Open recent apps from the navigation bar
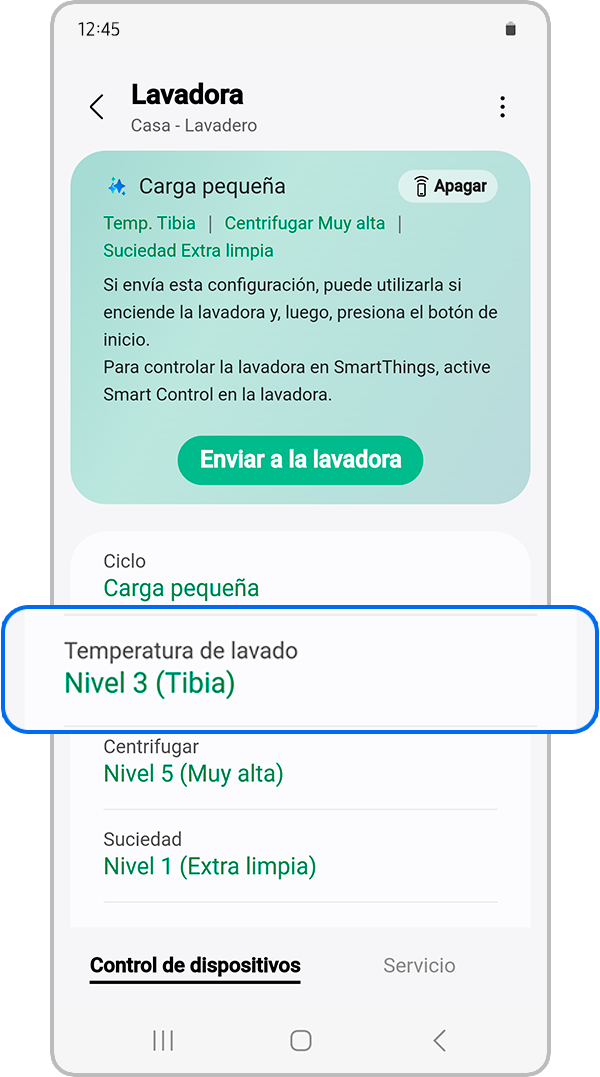This screenshot has height=1077, width=600. point(163,1041)
